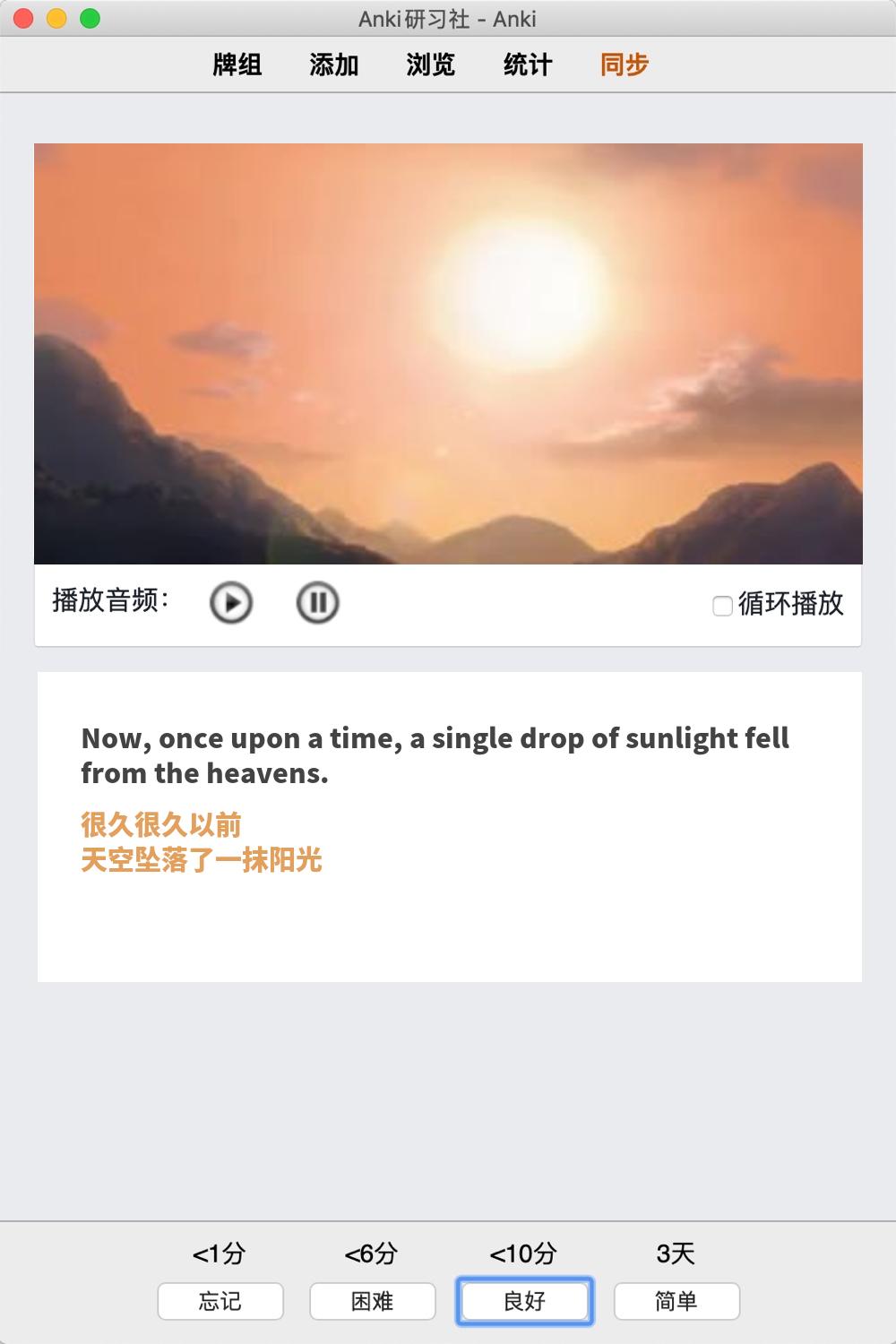Open the 浏览 card browser
Screen dimensions: 896x1344
tap(431, 65)
